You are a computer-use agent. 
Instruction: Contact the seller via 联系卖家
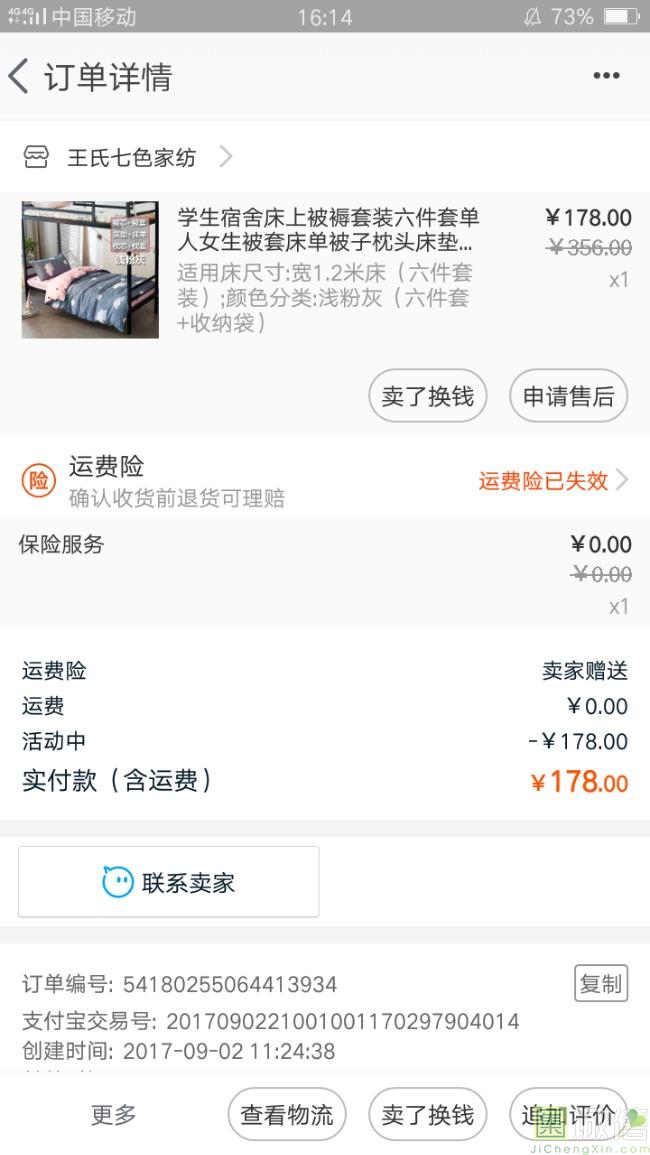[x=169, y=882]
